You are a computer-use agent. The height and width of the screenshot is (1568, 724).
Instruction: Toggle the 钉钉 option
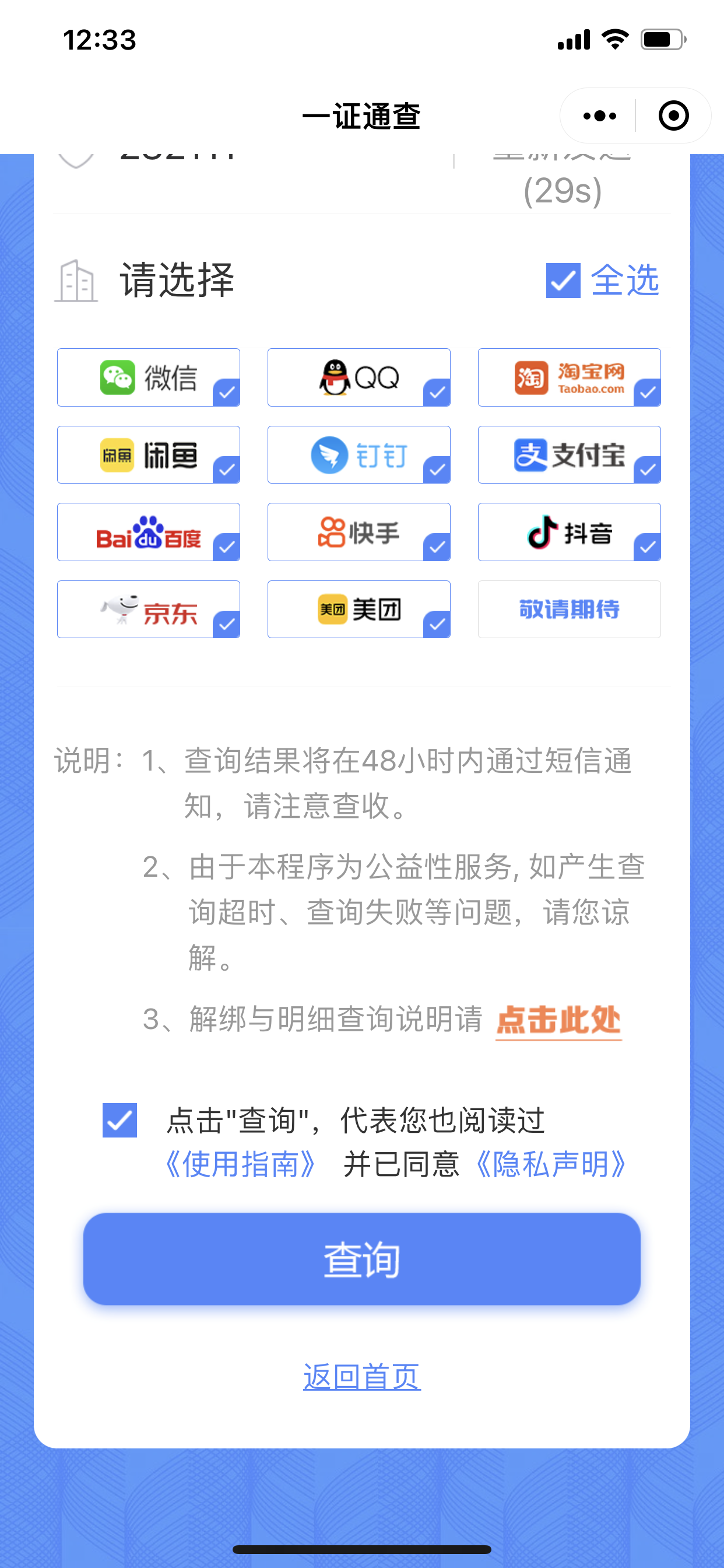click(x=359, y=454)
